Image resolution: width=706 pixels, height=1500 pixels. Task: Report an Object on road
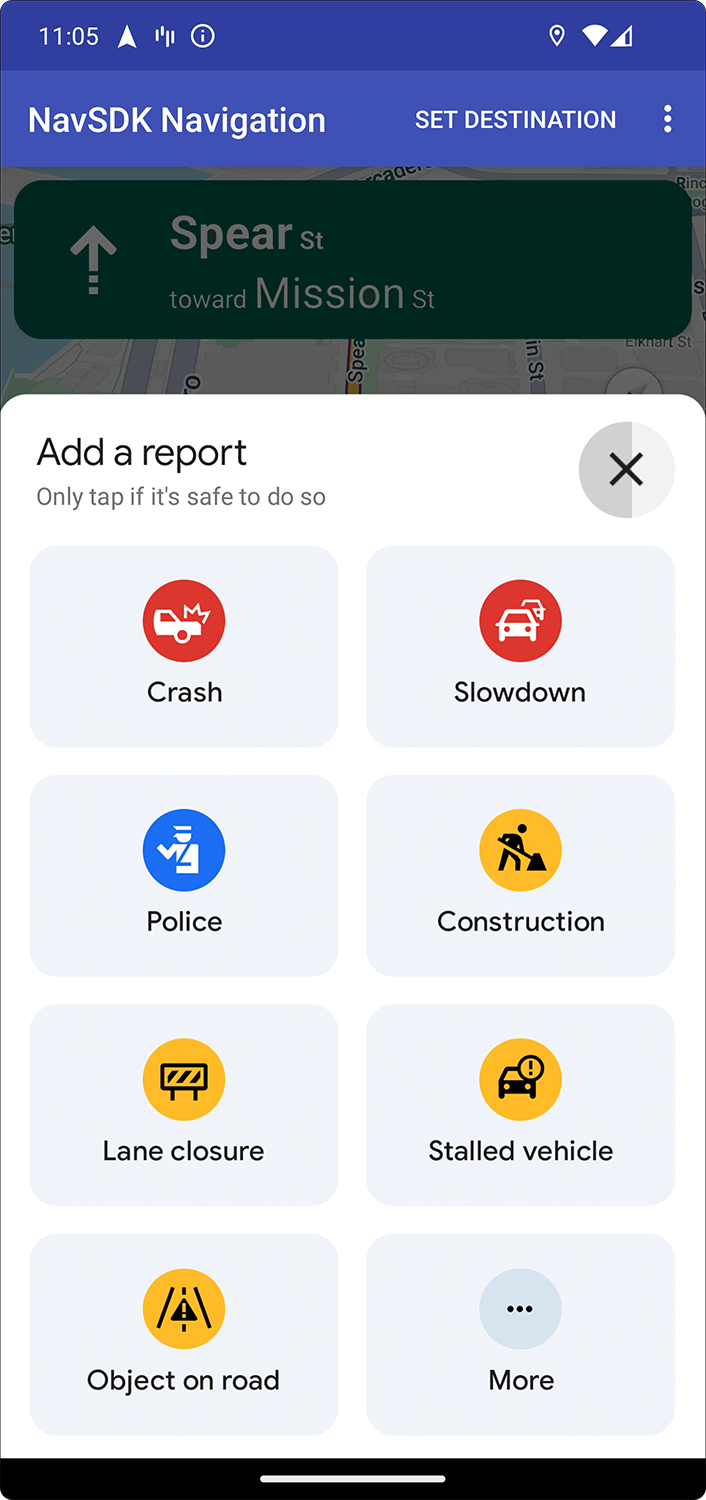pos(184,1333)
